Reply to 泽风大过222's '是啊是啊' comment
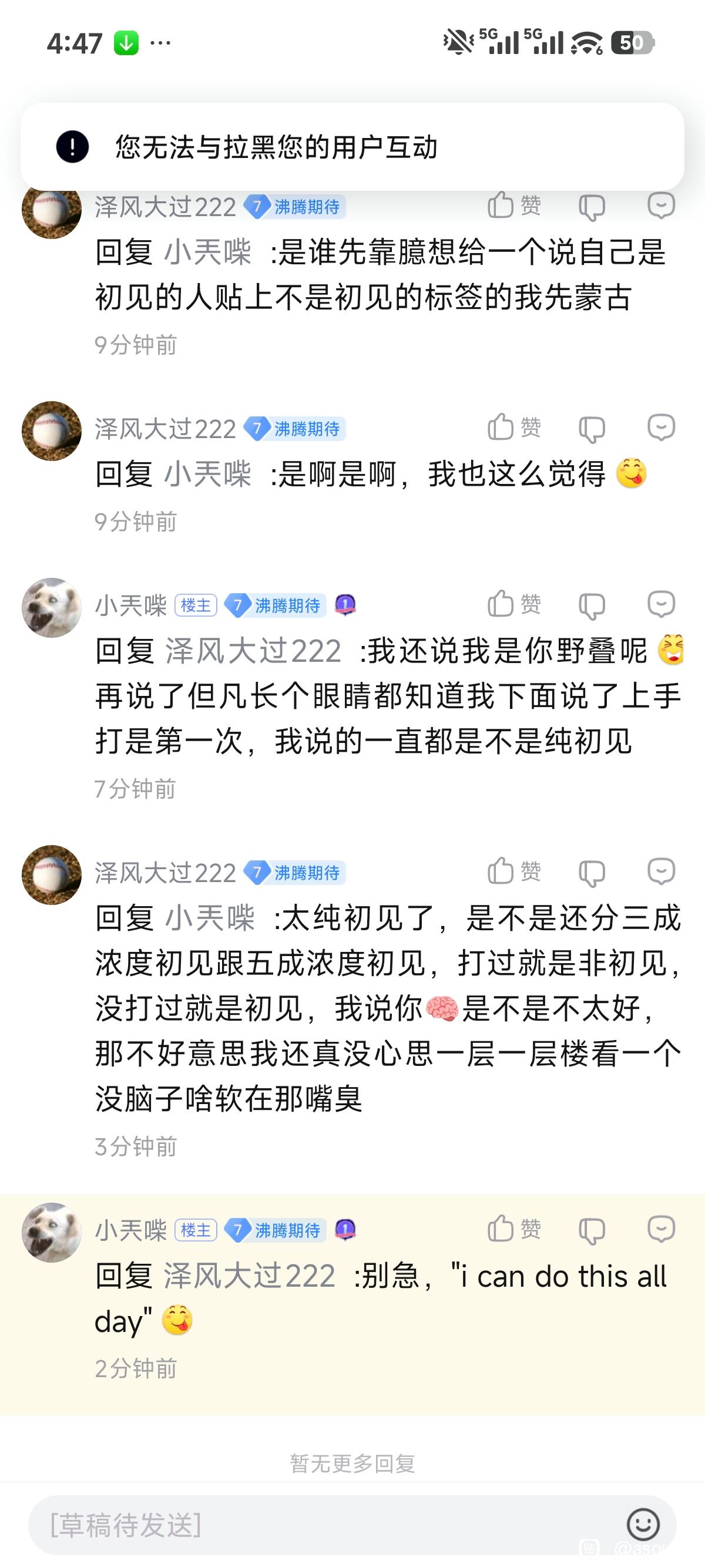 pos(660,428)
